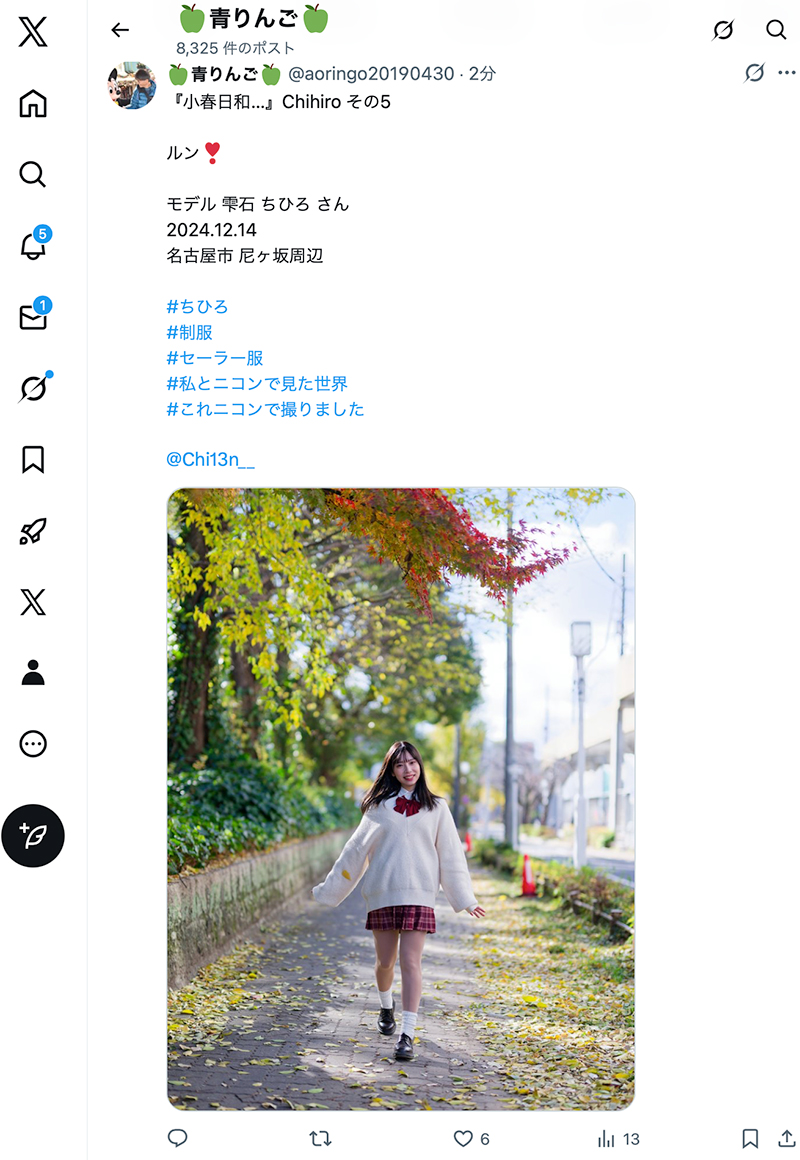The height and width of the screenshot is (1160, 800).
Task: Open the Explore search in sidebar
Action: tap(33, 175)
